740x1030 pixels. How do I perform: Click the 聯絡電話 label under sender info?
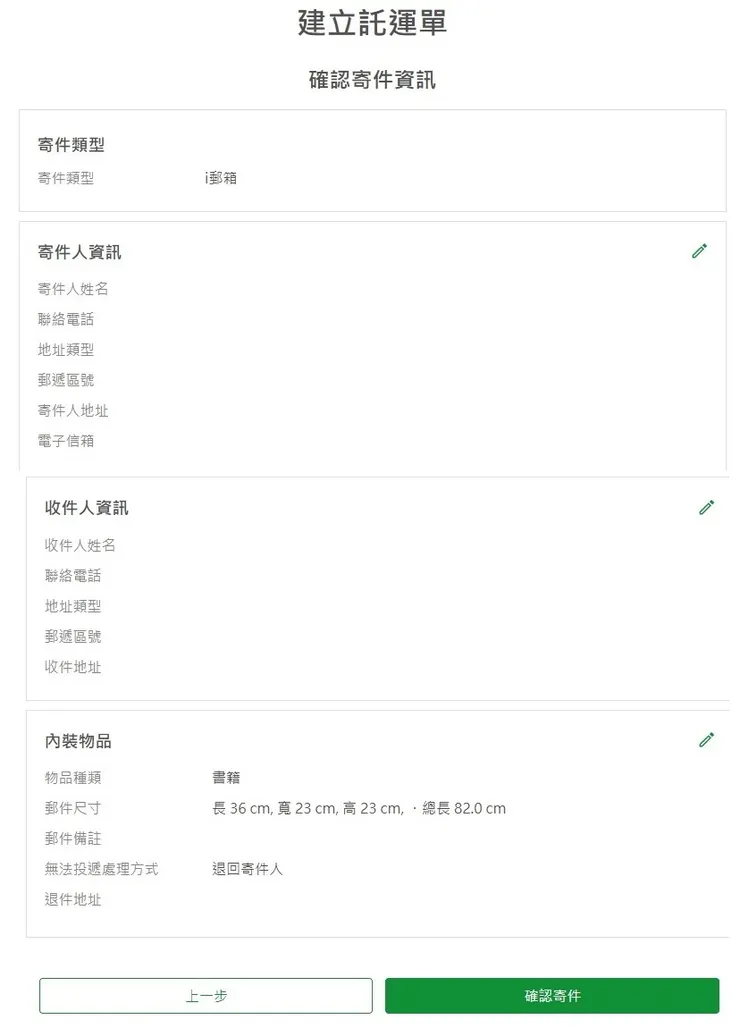(66, 319)
